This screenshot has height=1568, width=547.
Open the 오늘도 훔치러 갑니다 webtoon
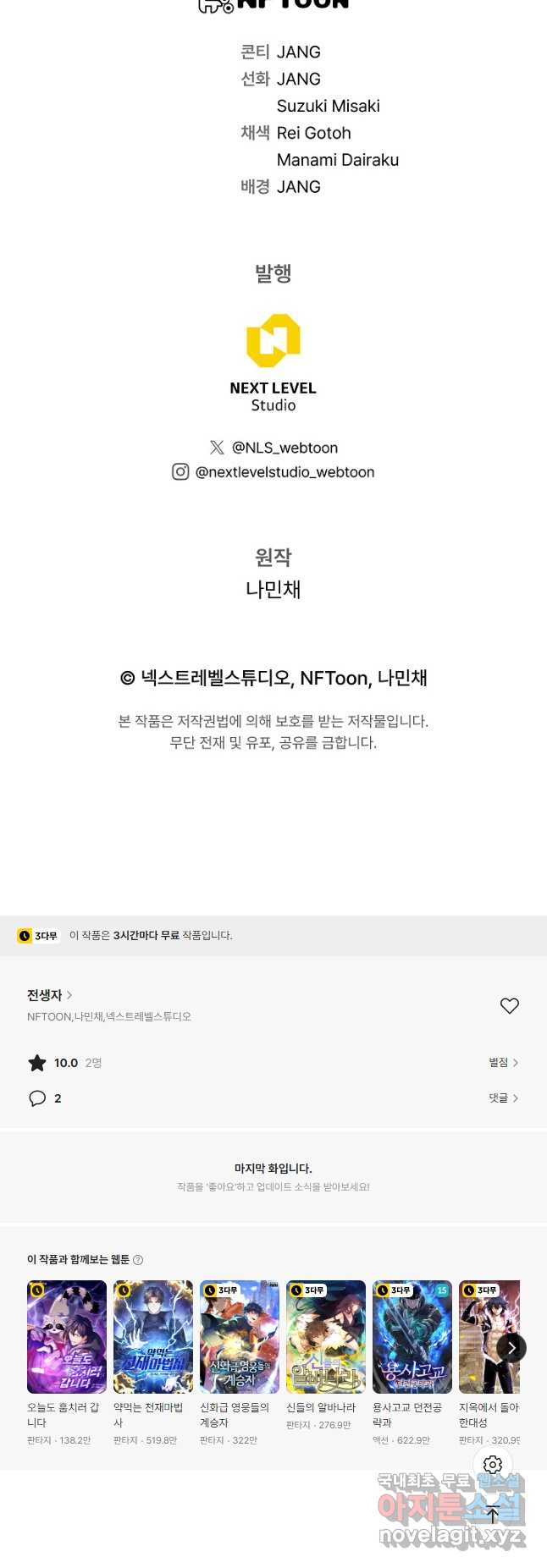tap(67, 1337)
